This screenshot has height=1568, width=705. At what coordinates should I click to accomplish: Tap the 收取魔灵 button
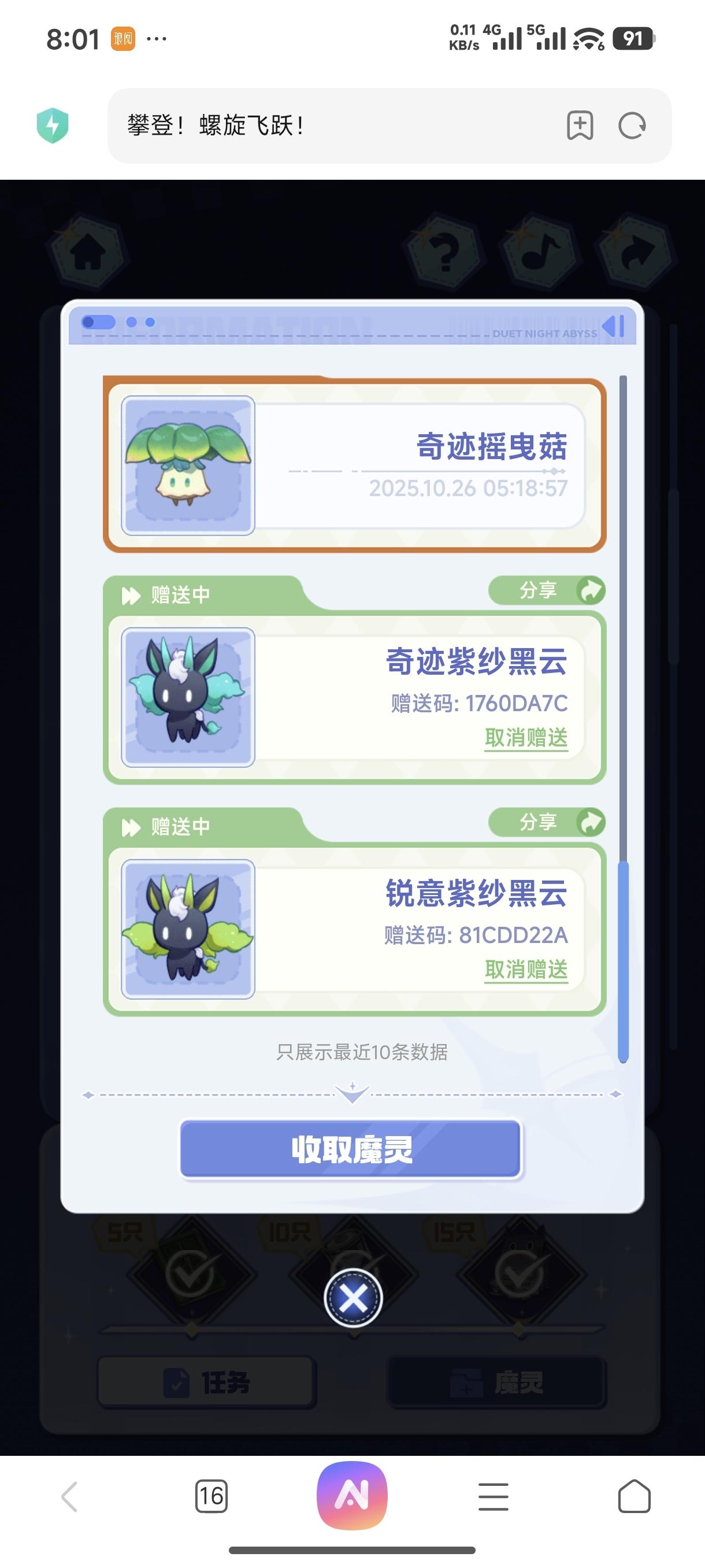pos(351,1149)
